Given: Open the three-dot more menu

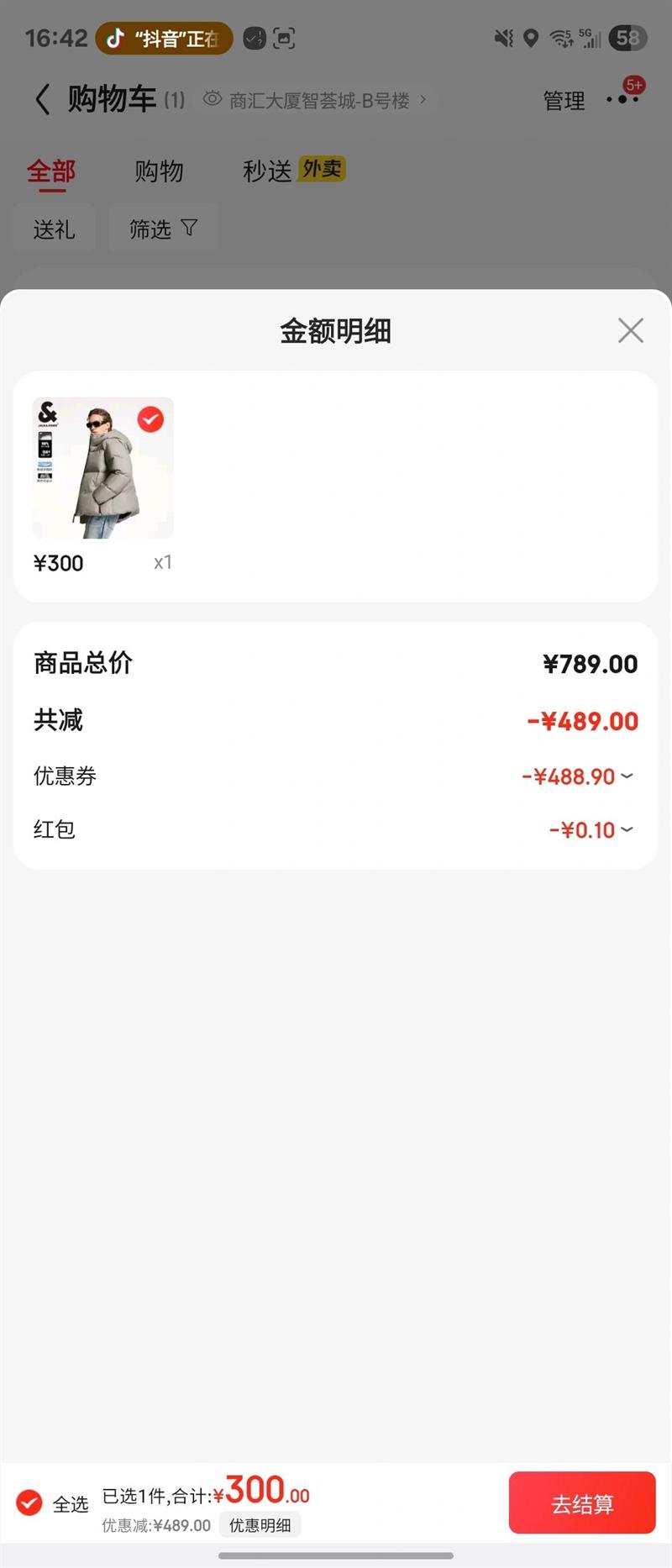Looking at the screenshot, I should tap(622, 99).
